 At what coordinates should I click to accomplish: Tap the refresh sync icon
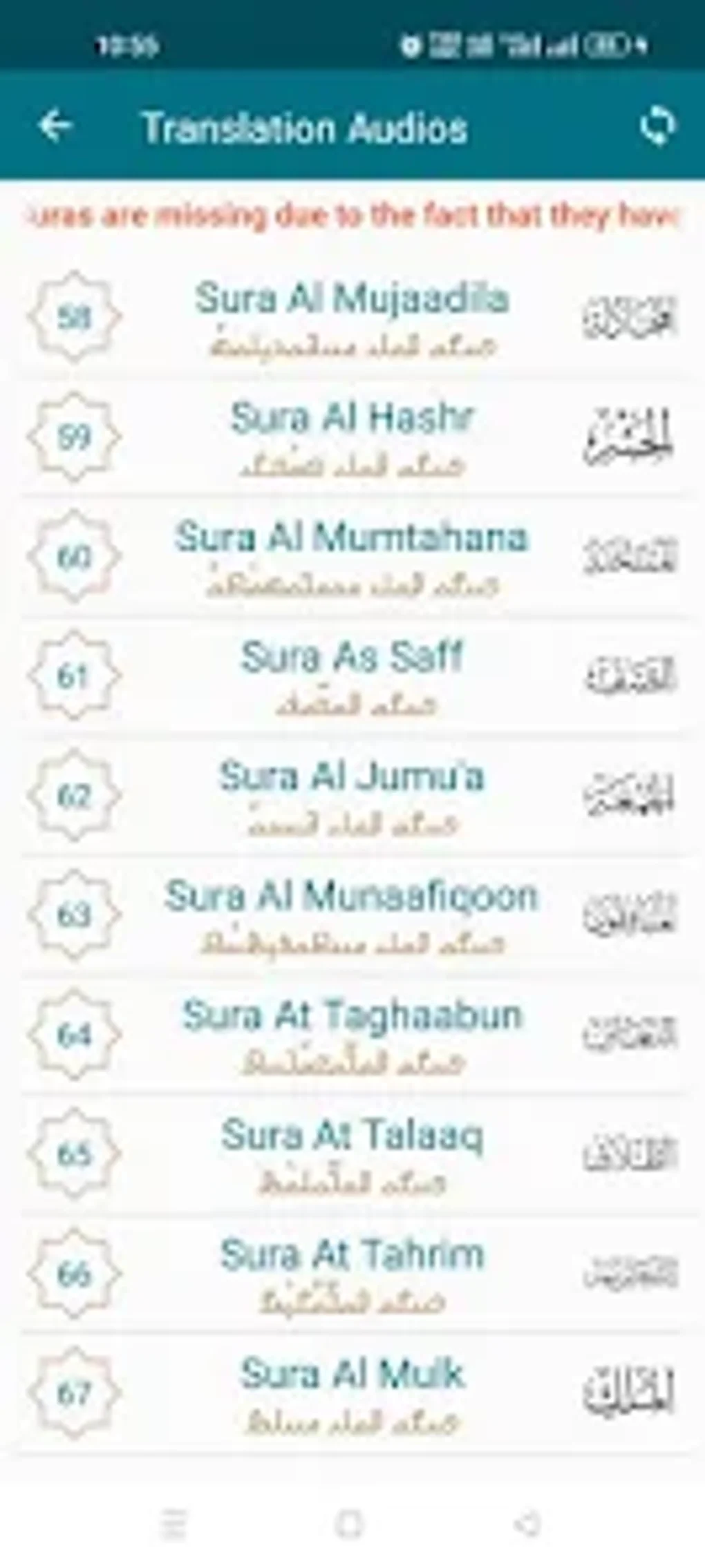click(656, 126)
